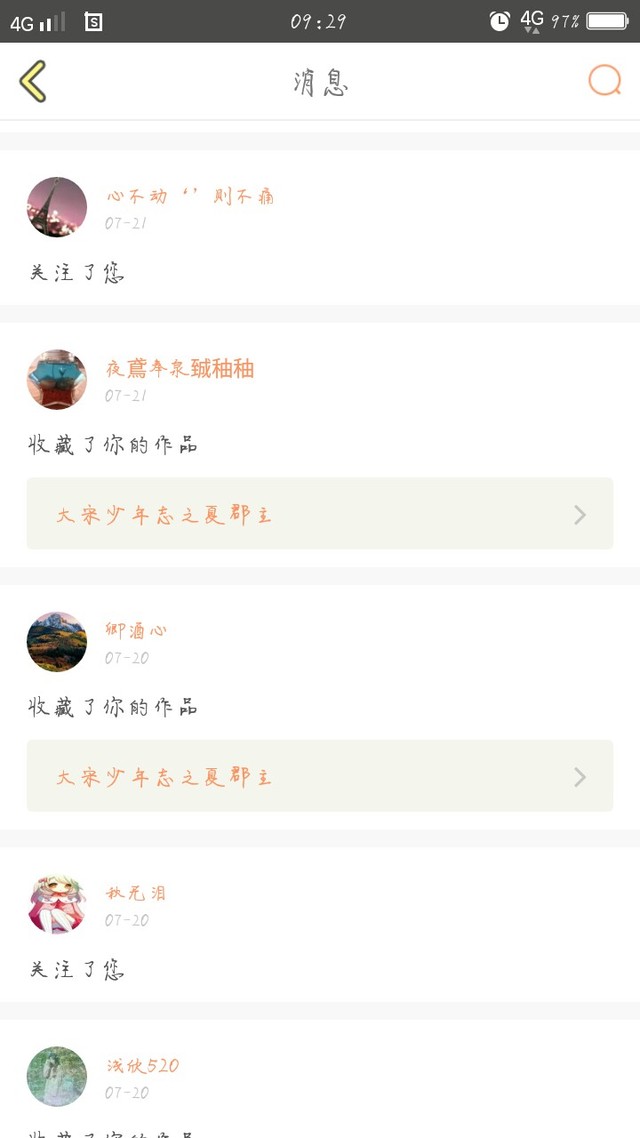Screen dimensions: 640x1138
Task: Tap the username 卿酒心
Action: click(137, 630)
